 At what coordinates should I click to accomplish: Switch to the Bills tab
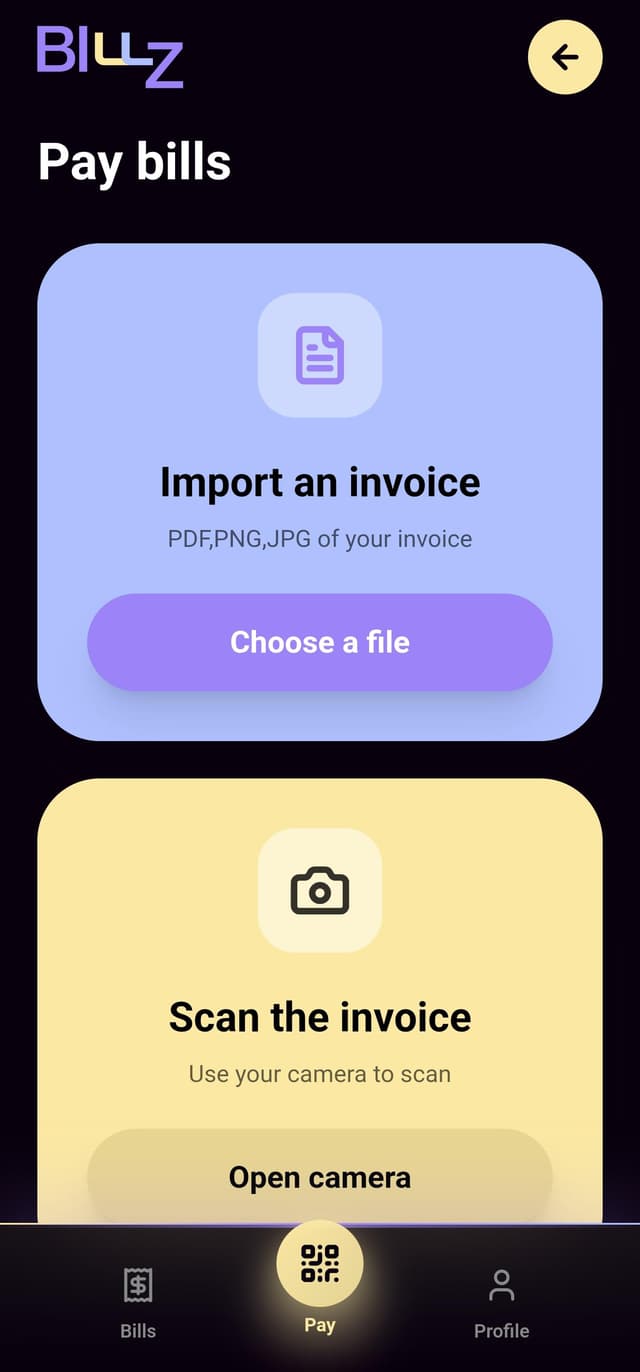pos(138,1300)
